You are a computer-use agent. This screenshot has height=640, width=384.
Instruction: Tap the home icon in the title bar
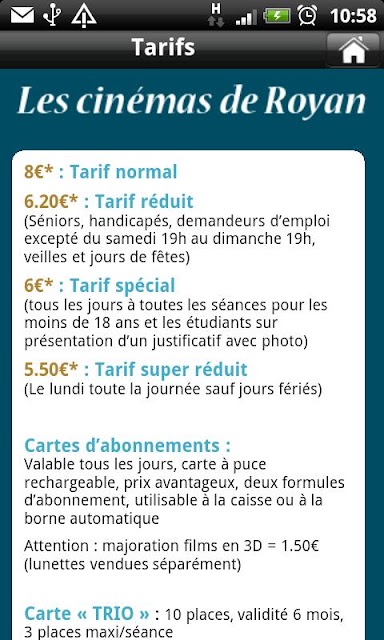click(x=353, y=49)
